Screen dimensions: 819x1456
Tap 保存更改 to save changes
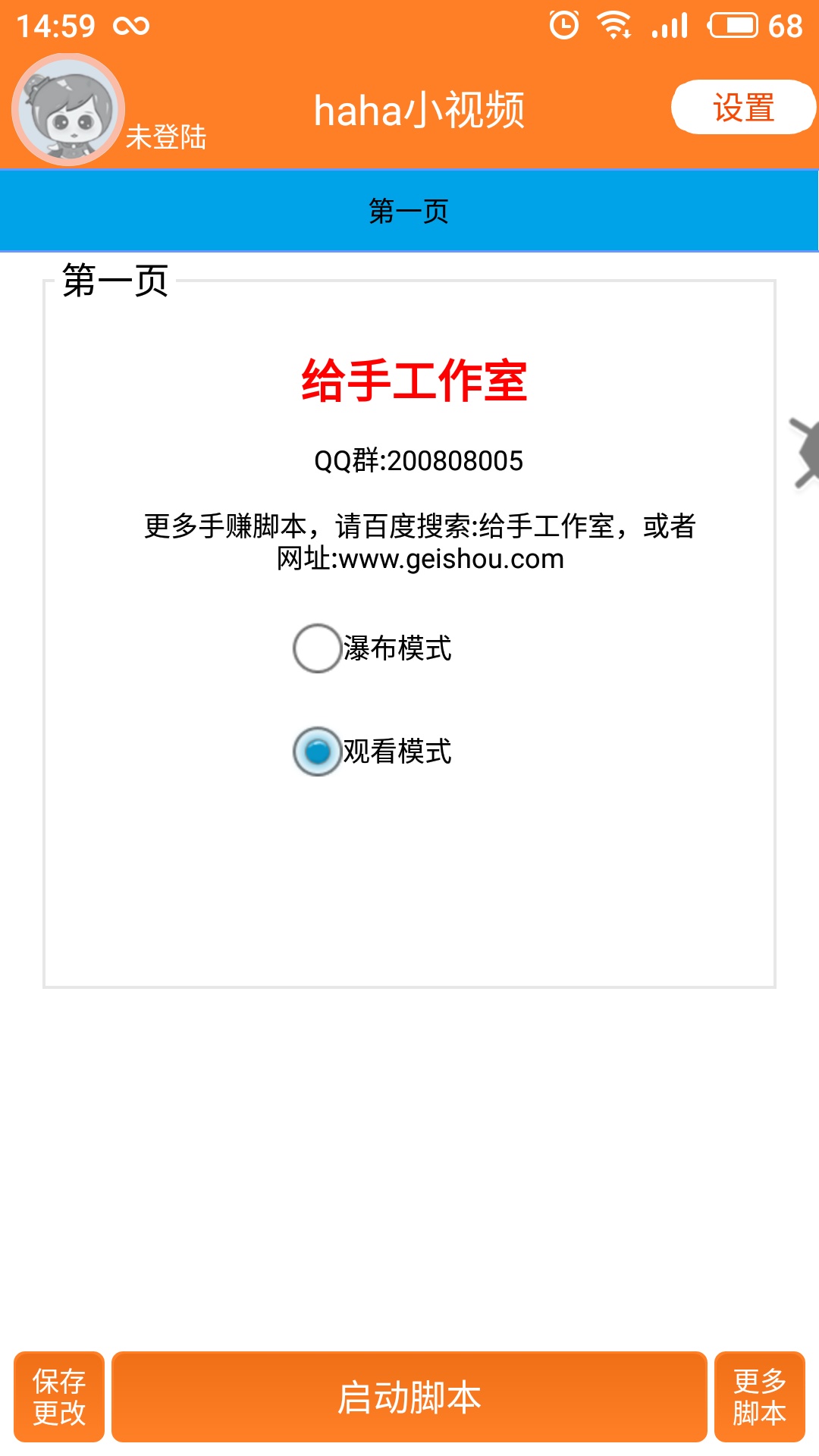(x=59, y=1397)
